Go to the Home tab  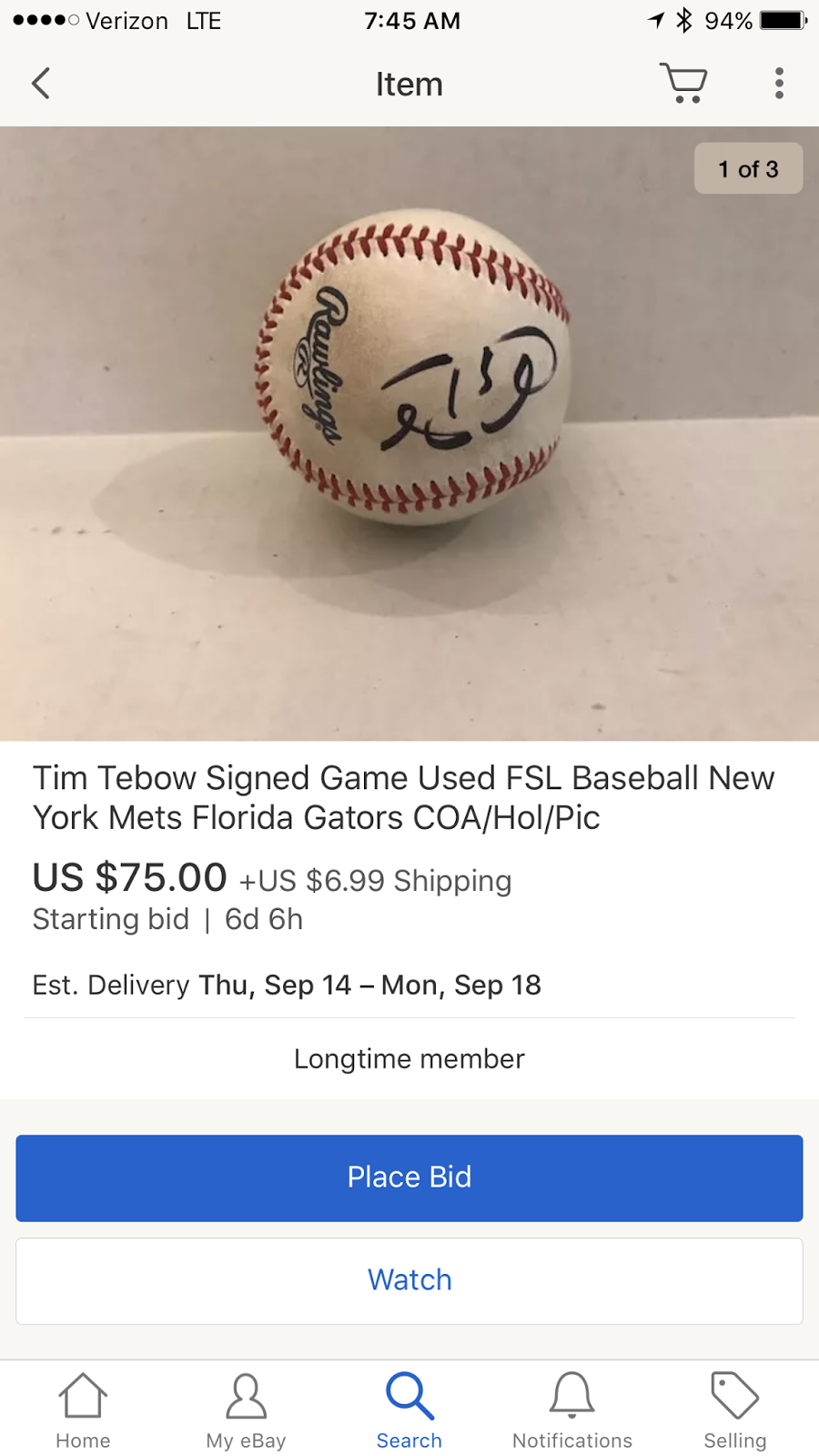[x=83, y=1410]
